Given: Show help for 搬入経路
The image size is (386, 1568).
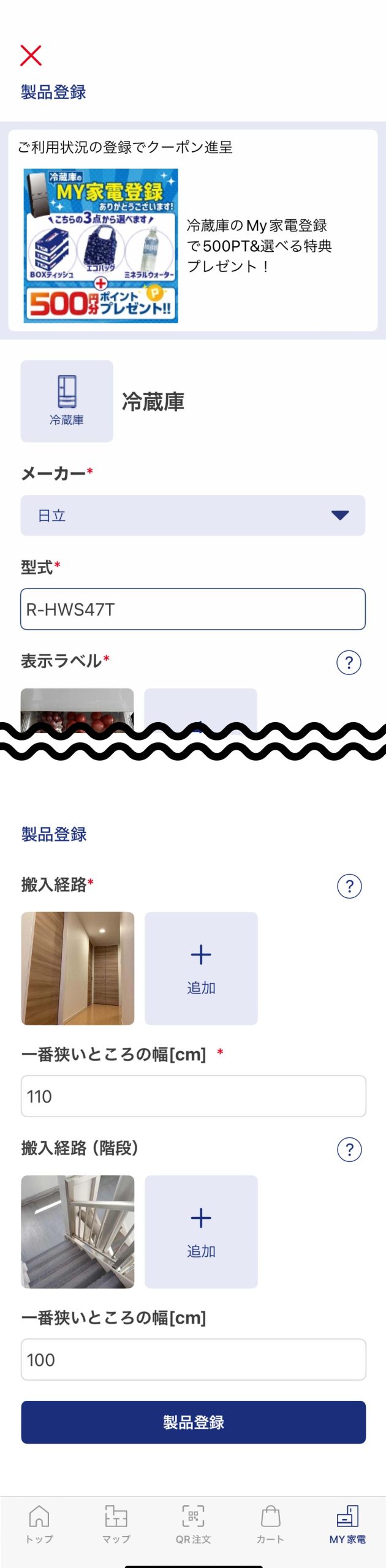Looking at the screenshot, I should [x=349, y=886].
